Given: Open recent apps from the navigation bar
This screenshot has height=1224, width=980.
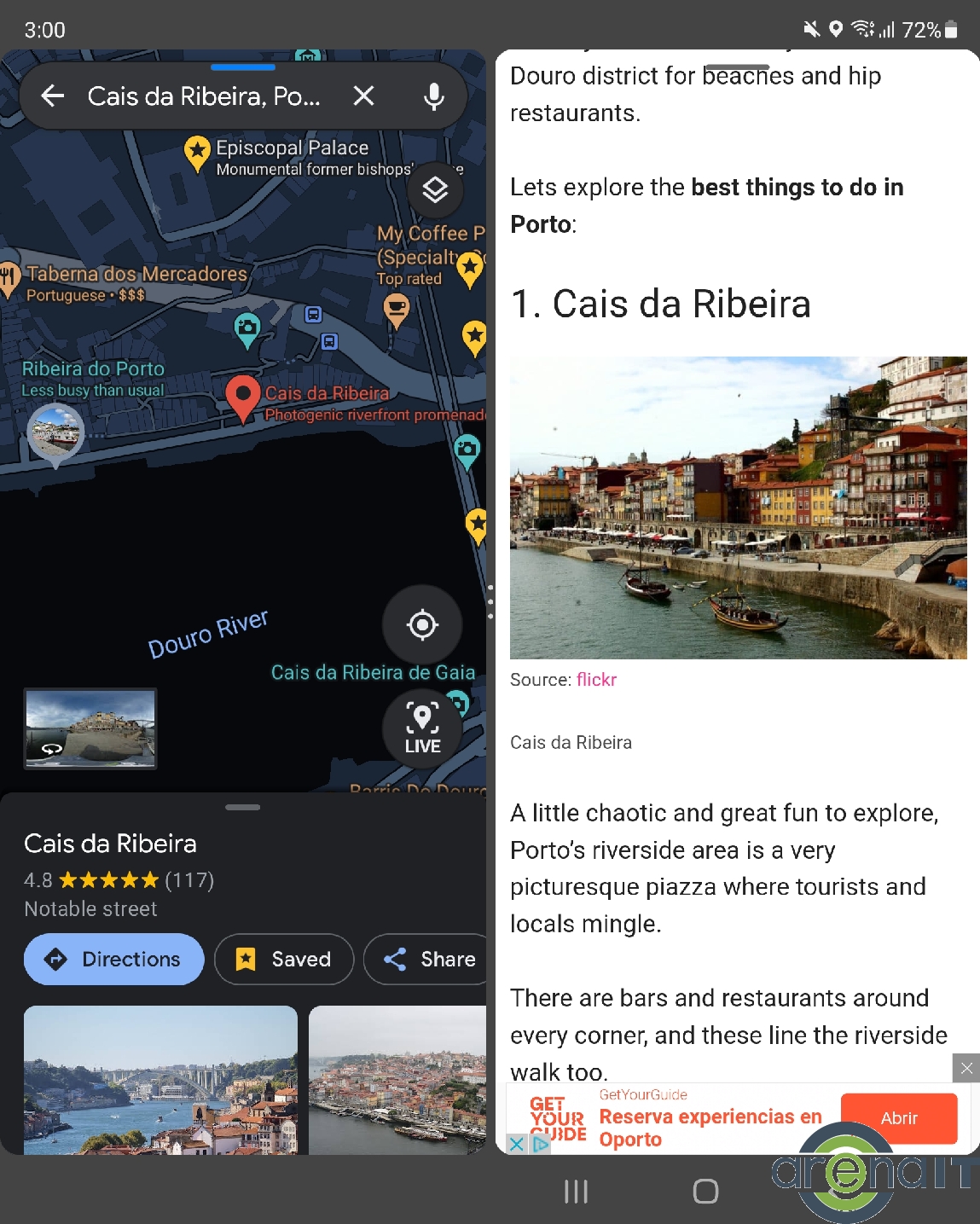Looking at the screenshot, I should (x=577, y=1192).
